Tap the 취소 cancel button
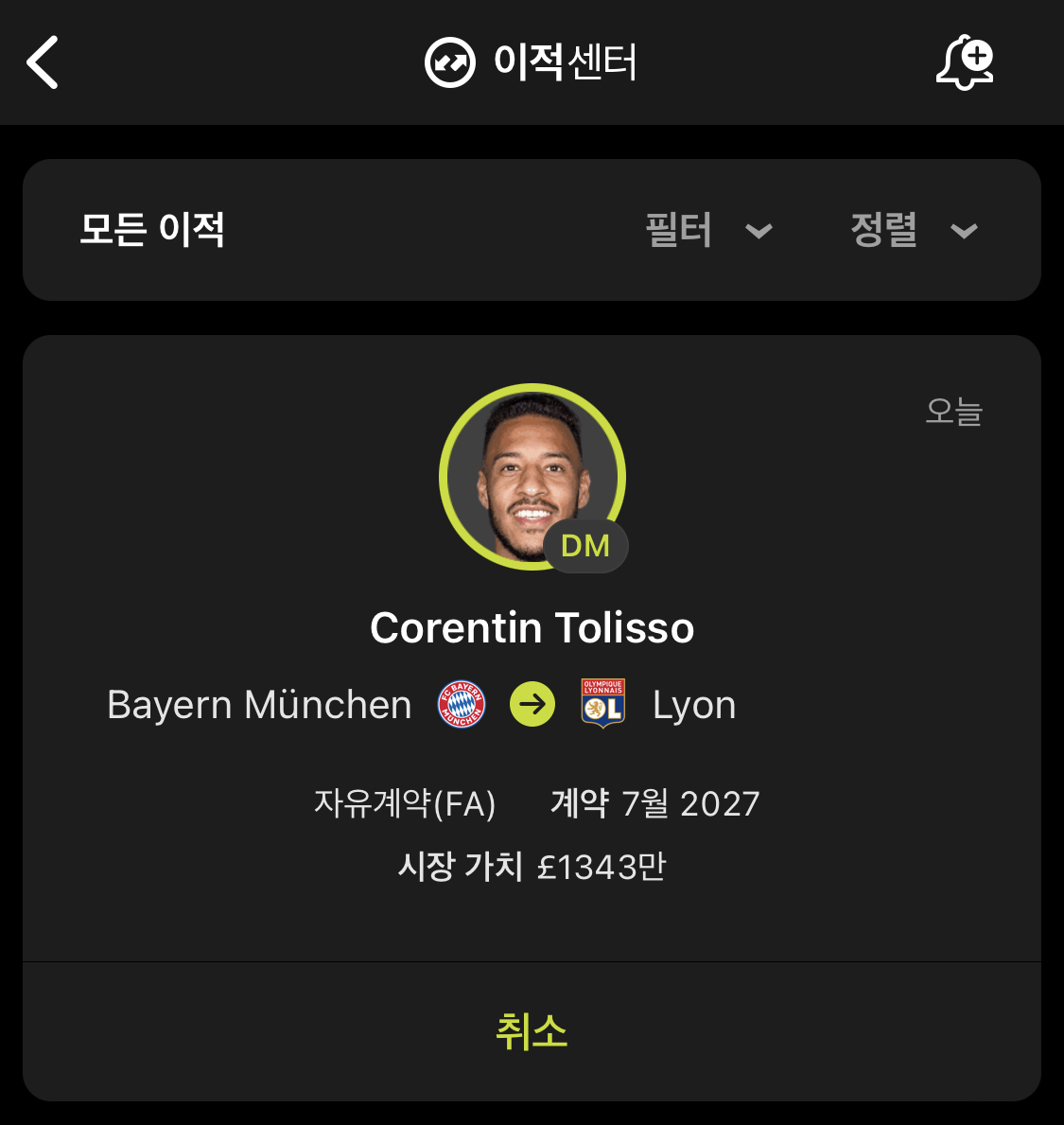The image size is (1064, 1125). coord(532,1030)
